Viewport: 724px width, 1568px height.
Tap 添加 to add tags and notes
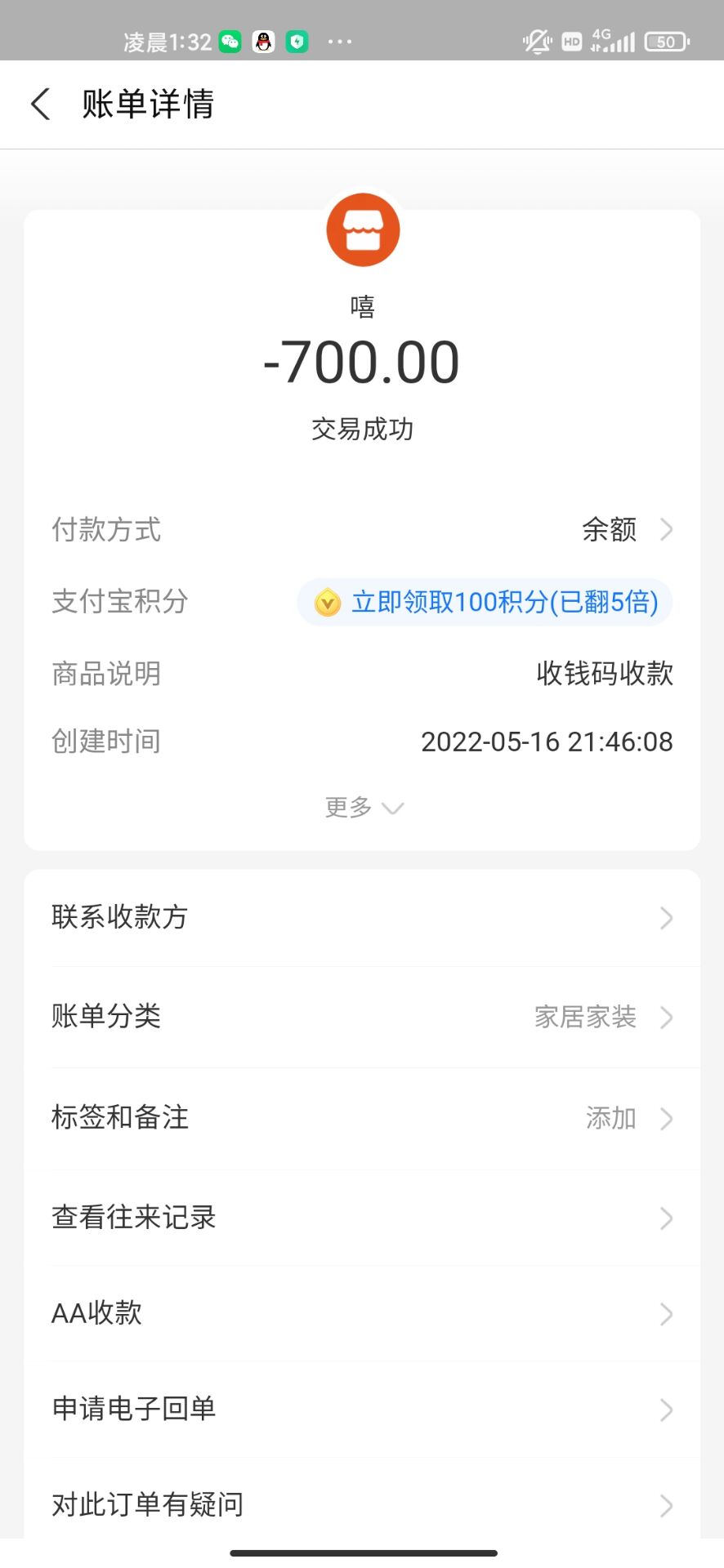click(609, 1118)
